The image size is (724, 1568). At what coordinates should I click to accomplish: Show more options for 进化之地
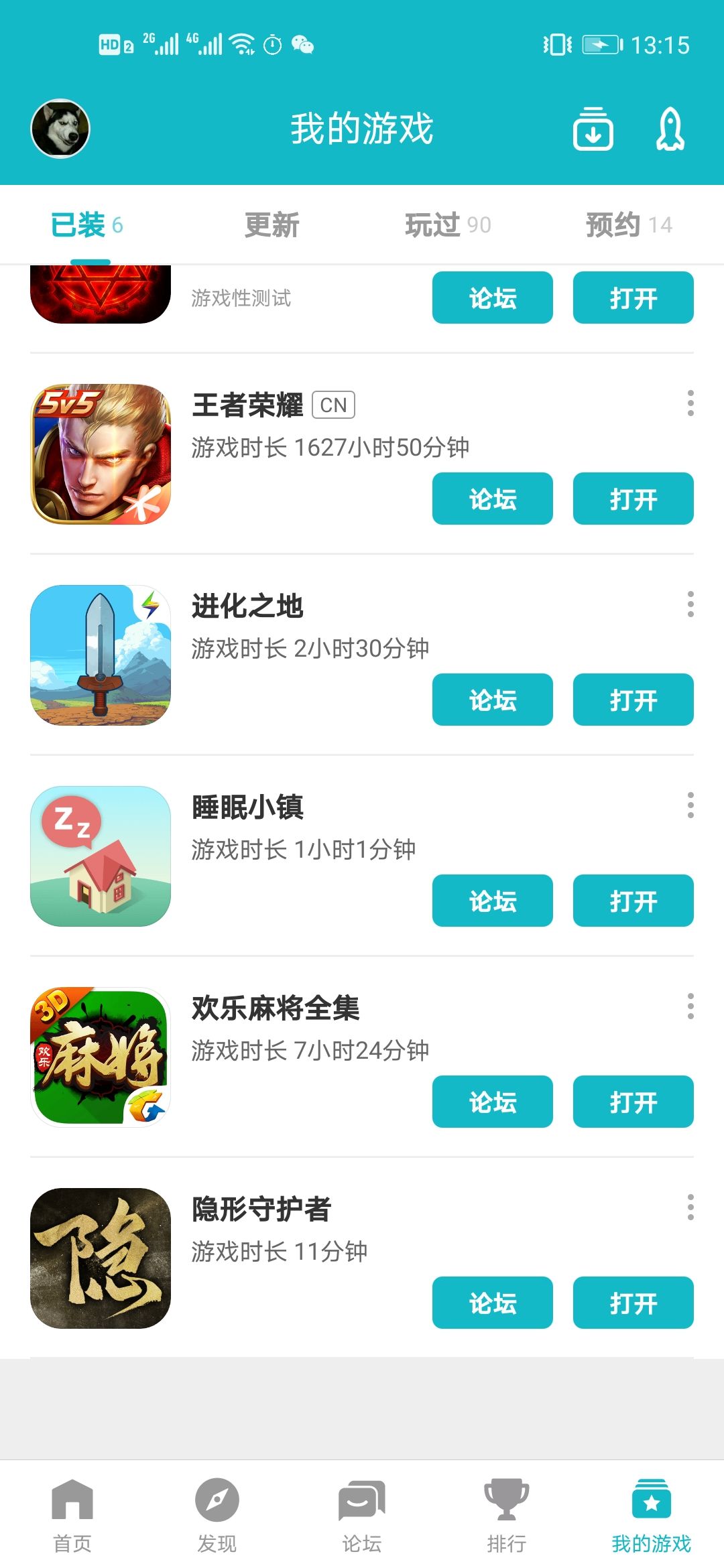point(690,604)
